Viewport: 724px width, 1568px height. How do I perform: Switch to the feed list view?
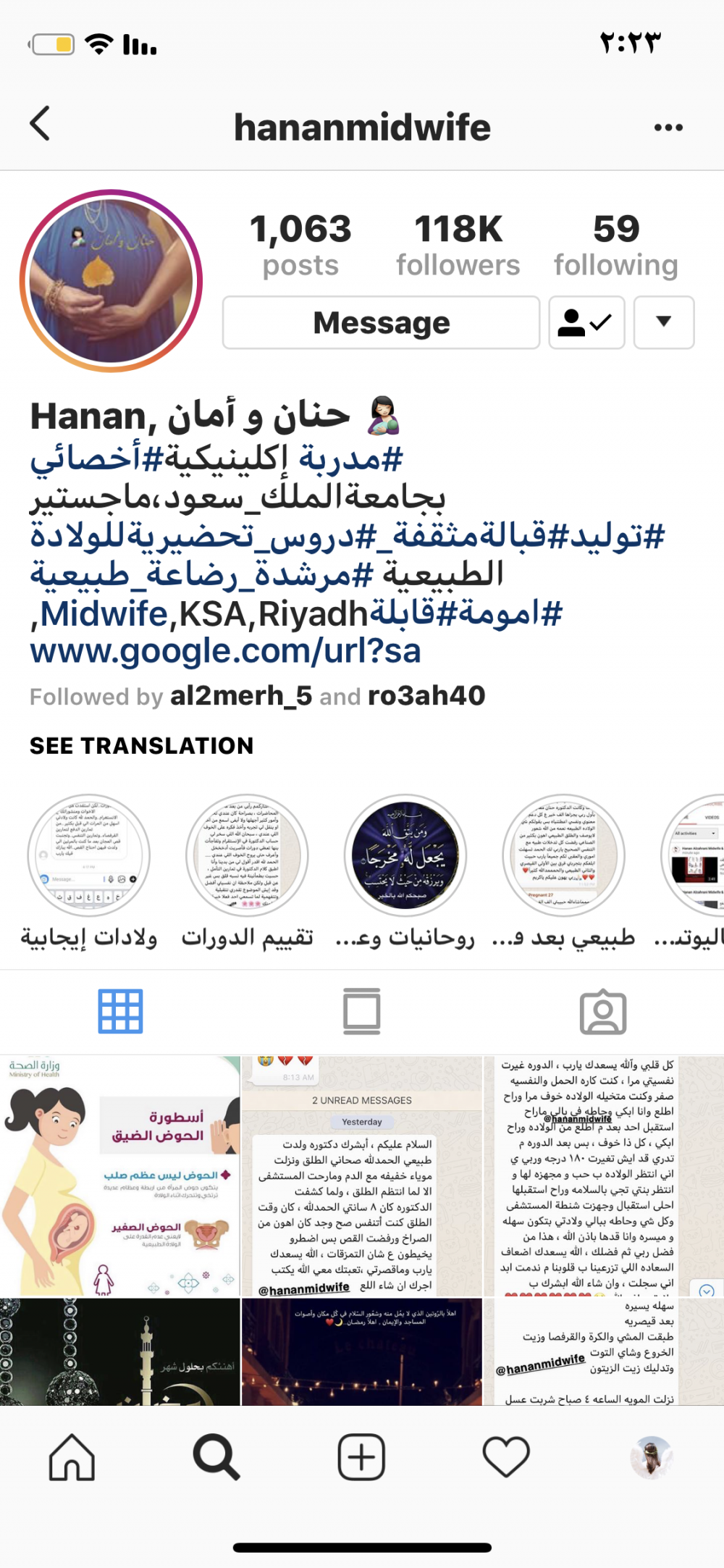click(x=362, y=1010)
